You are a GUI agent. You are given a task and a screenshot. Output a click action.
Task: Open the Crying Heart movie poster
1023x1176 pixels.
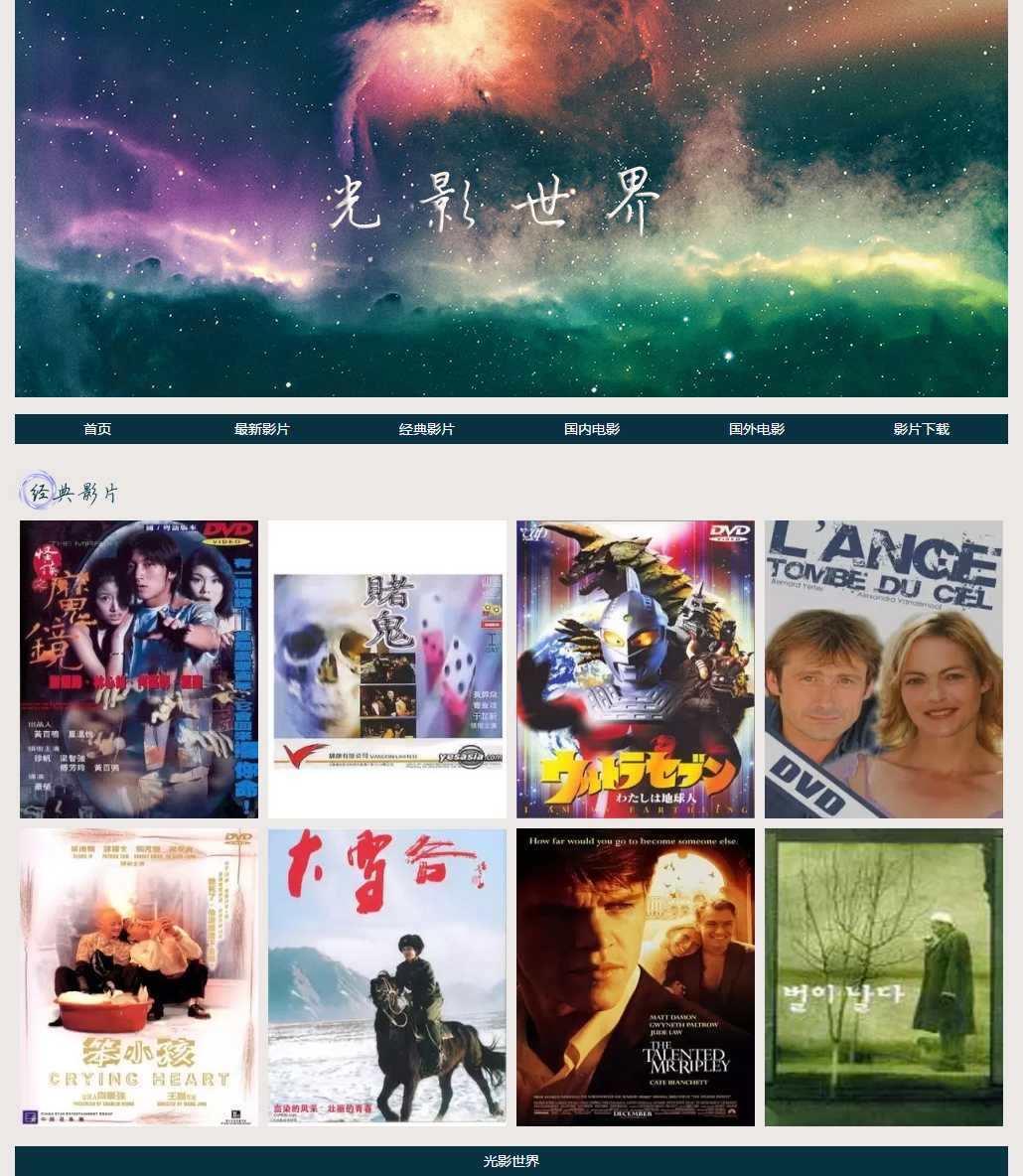[139, 977]
